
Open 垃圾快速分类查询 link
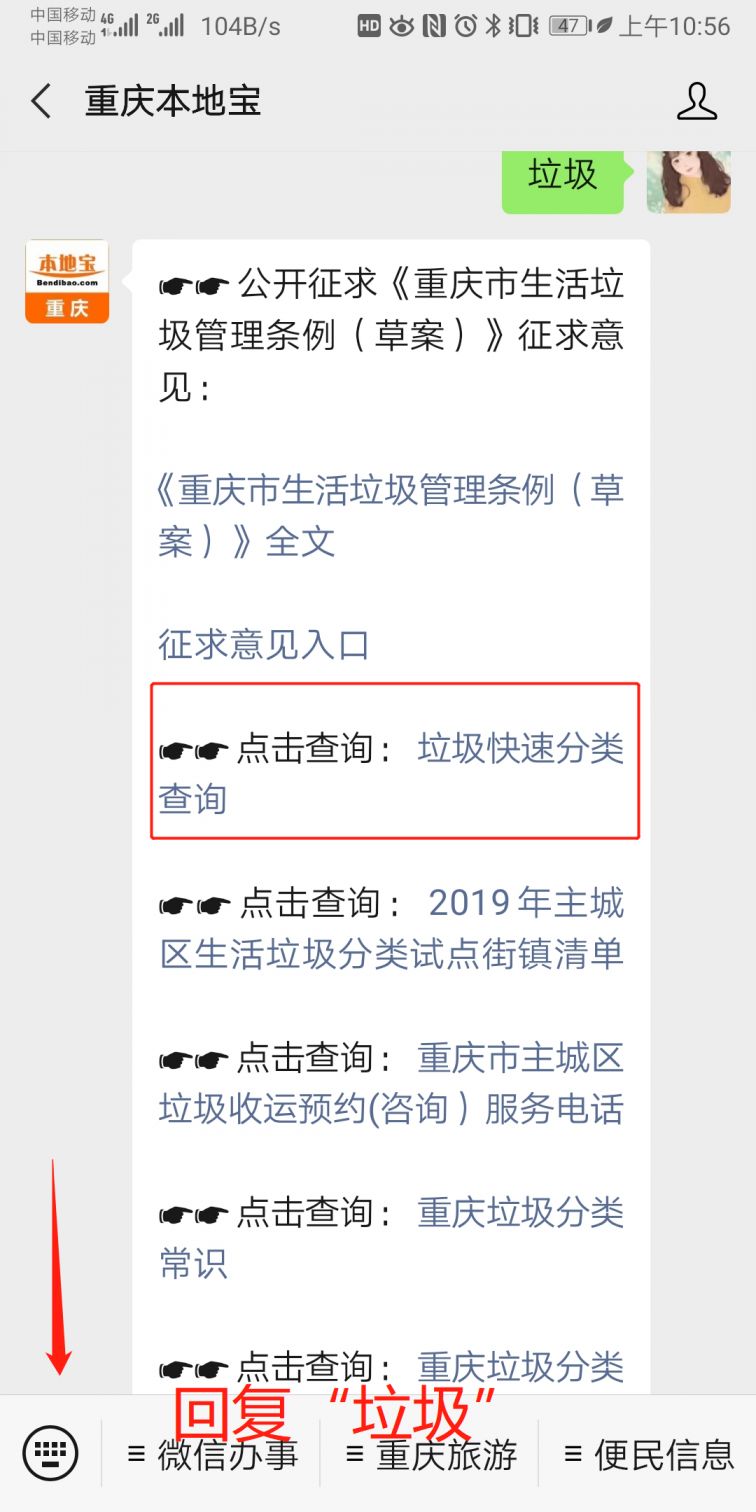tap(391, 773)
